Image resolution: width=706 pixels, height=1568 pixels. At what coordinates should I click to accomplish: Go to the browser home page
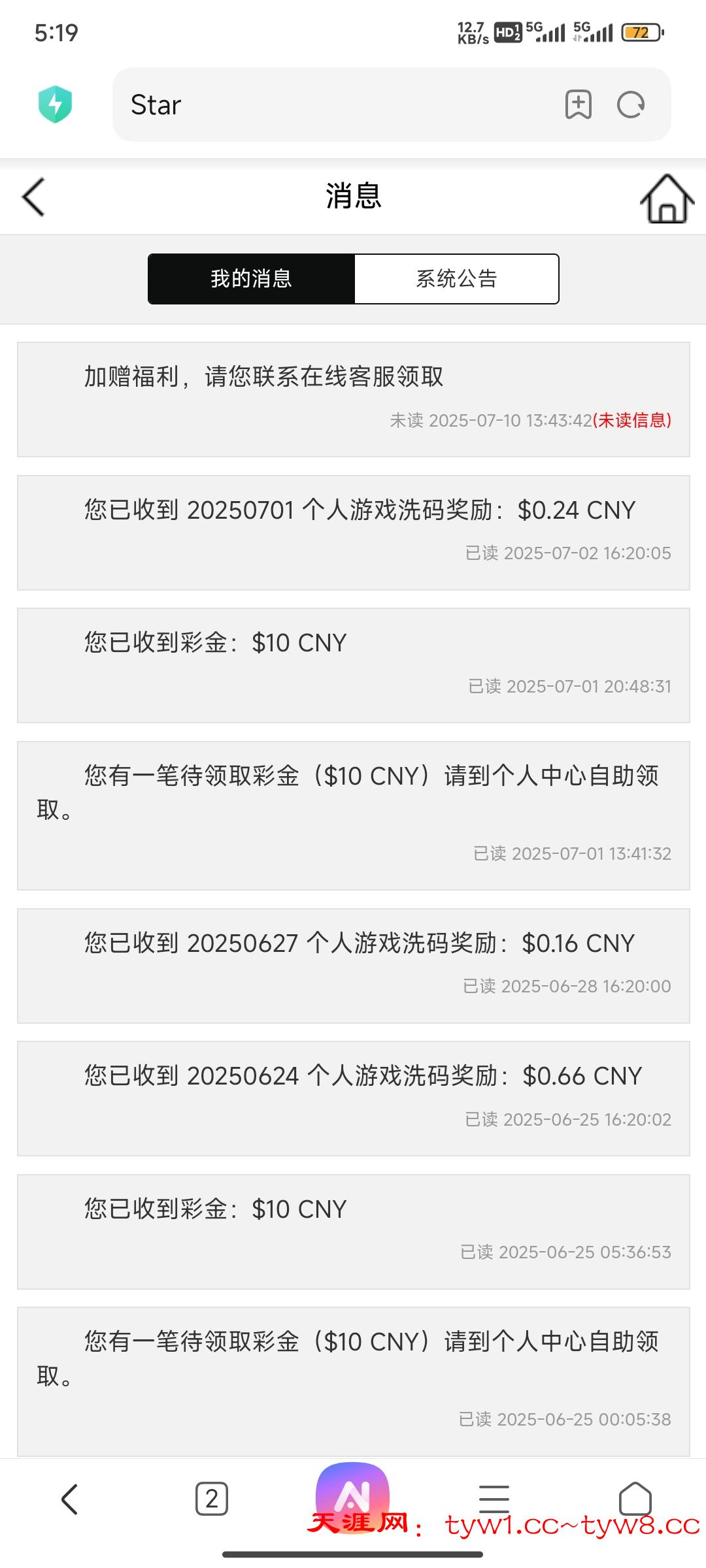coord(635,1498)
